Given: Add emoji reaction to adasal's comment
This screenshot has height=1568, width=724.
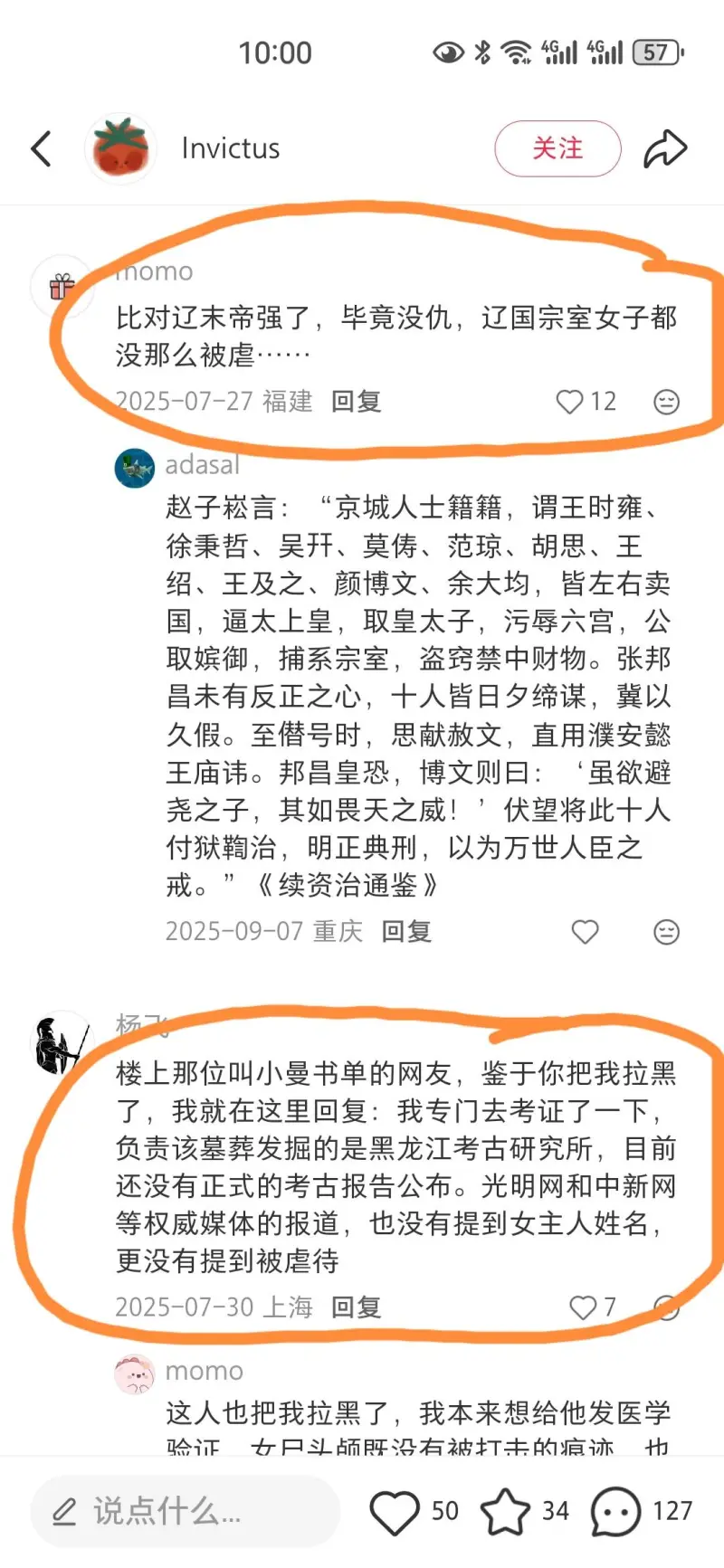Looking at the screenshot, I should [x=666, y=932].
